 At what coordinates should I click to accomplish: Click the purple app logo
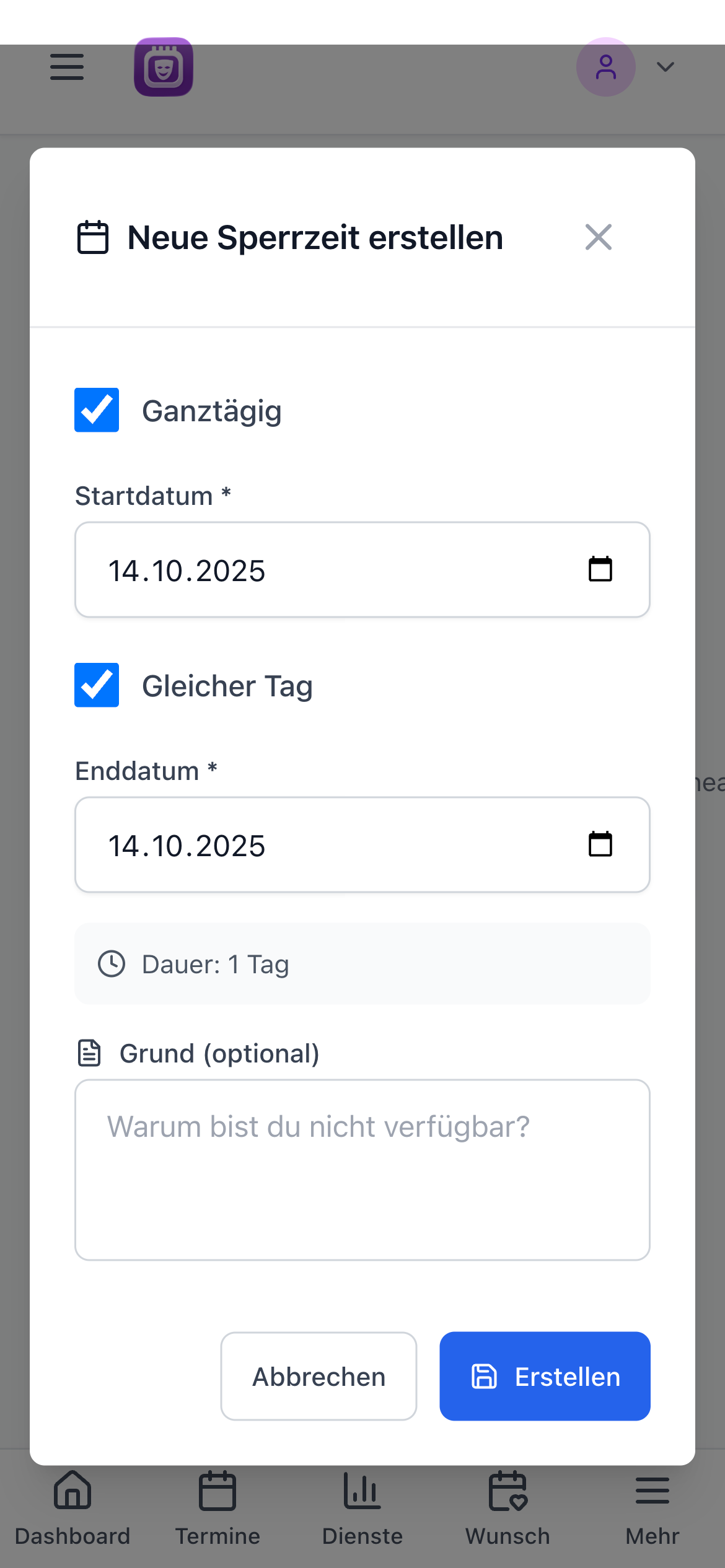pos(164,67)
